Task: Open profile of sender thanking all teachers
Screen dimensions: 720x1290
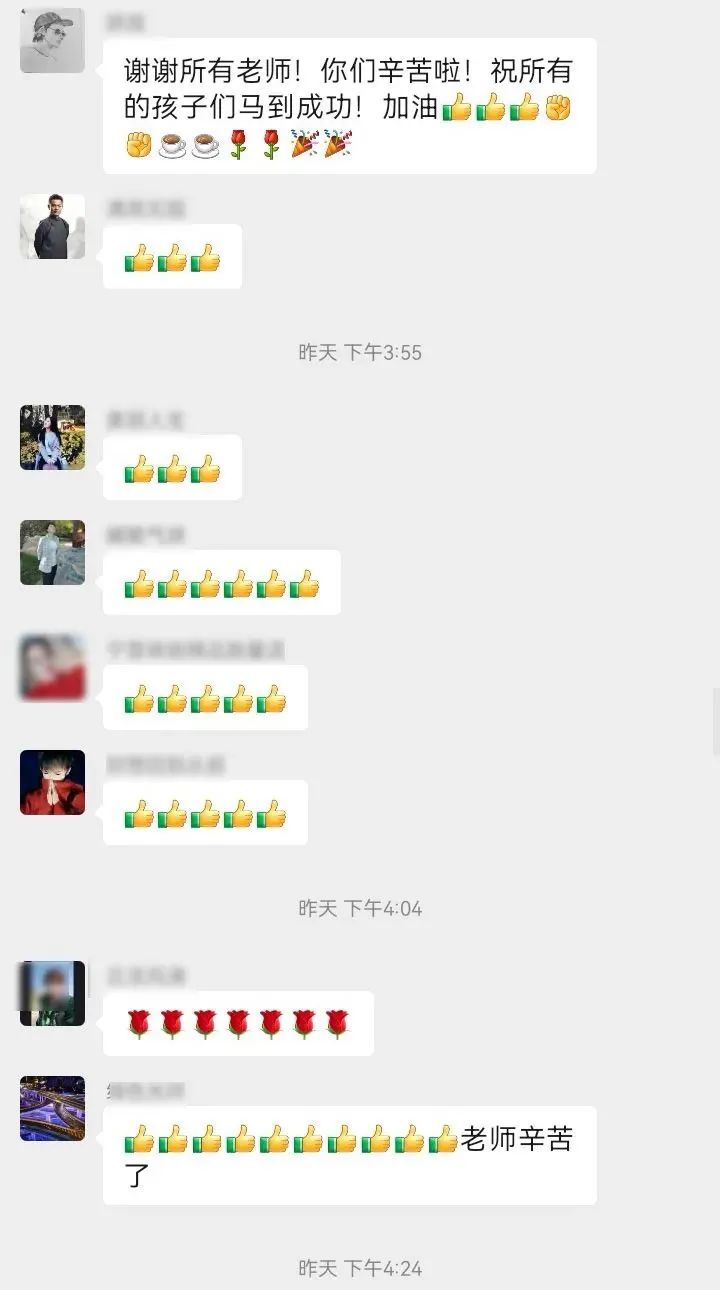Action: tap(52, 41)
